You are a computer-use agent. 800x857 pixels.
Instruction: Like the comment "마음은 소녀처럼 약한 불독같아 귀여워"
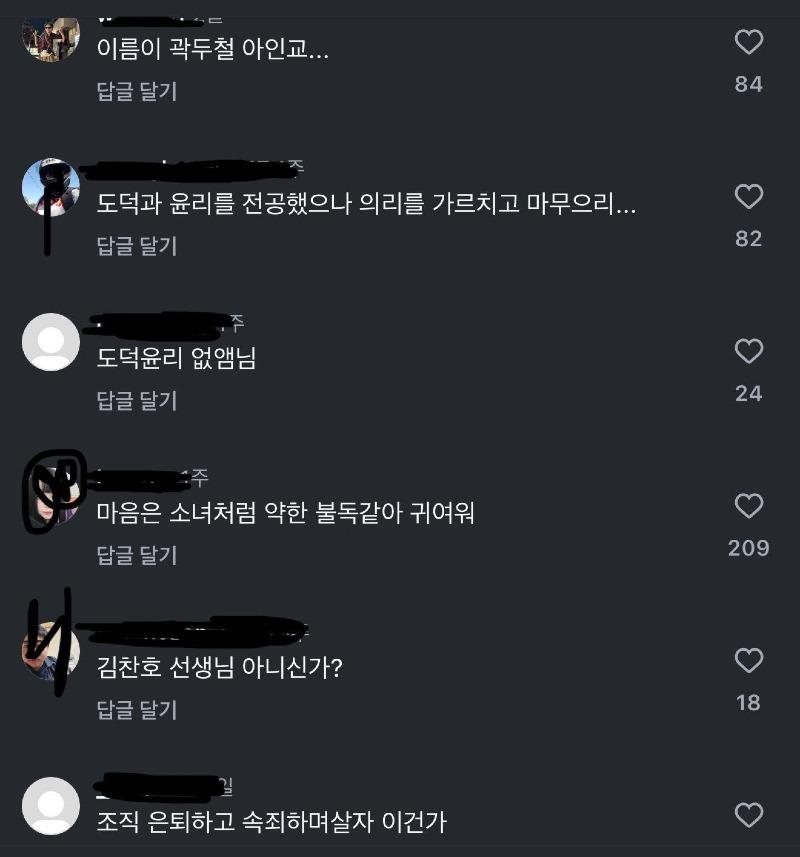(749, 506)
